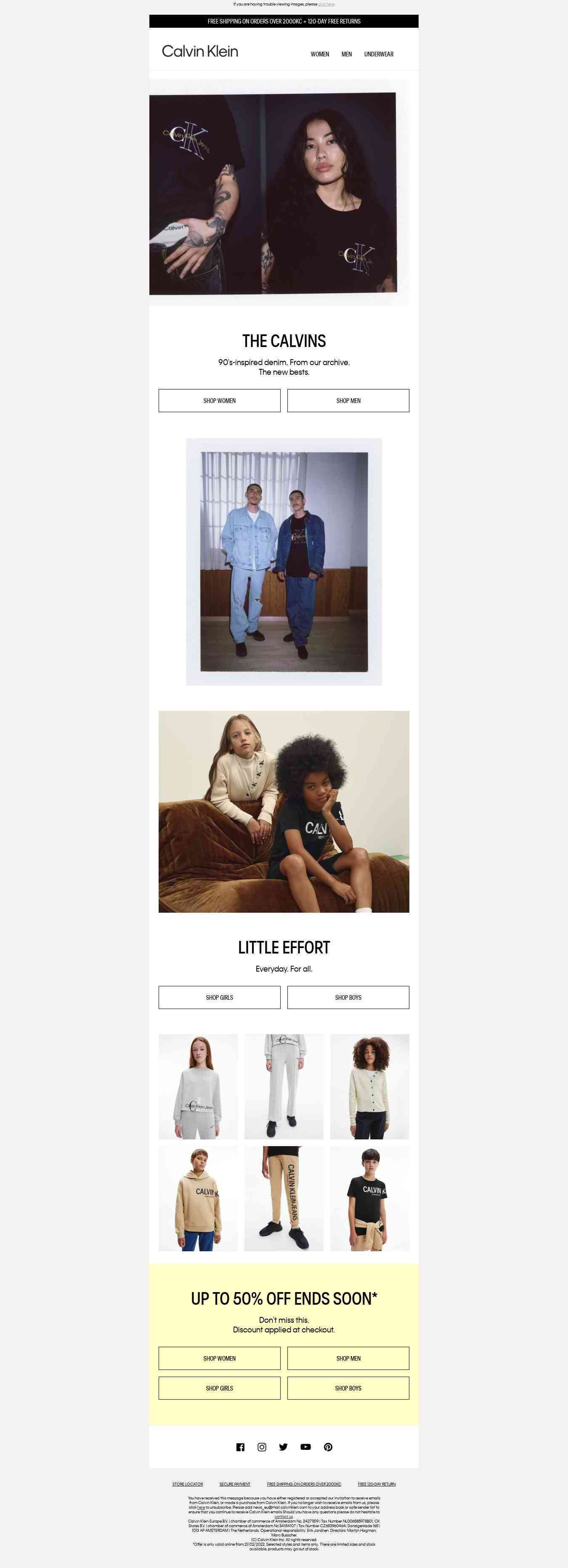568x1568 pixels.
Task: Open the Pinterest icon link
Action: pyautogui.click(x=328, y=1447)
